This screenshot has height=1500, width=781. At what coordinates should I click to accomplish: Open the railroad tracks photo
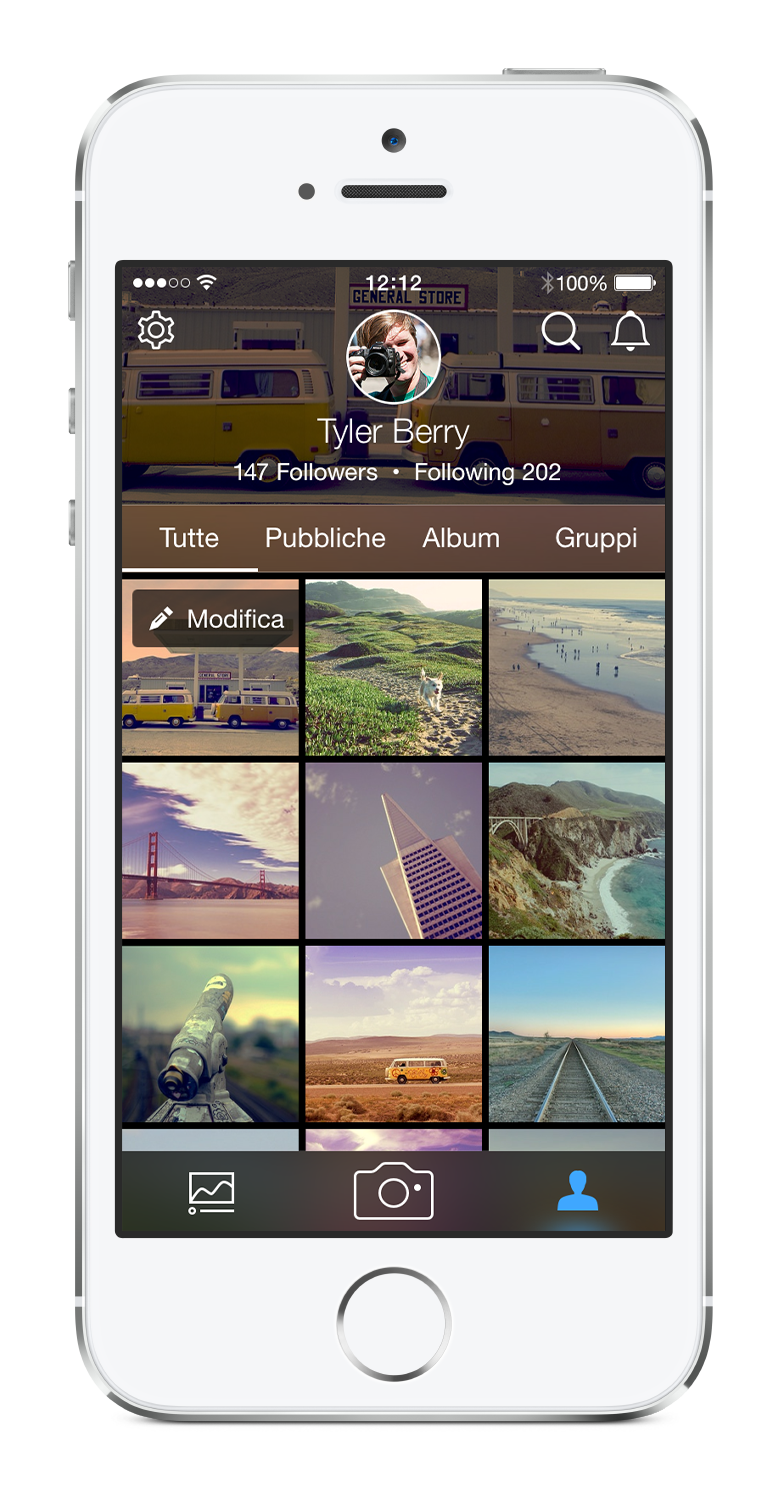(x=577, y=1034)
